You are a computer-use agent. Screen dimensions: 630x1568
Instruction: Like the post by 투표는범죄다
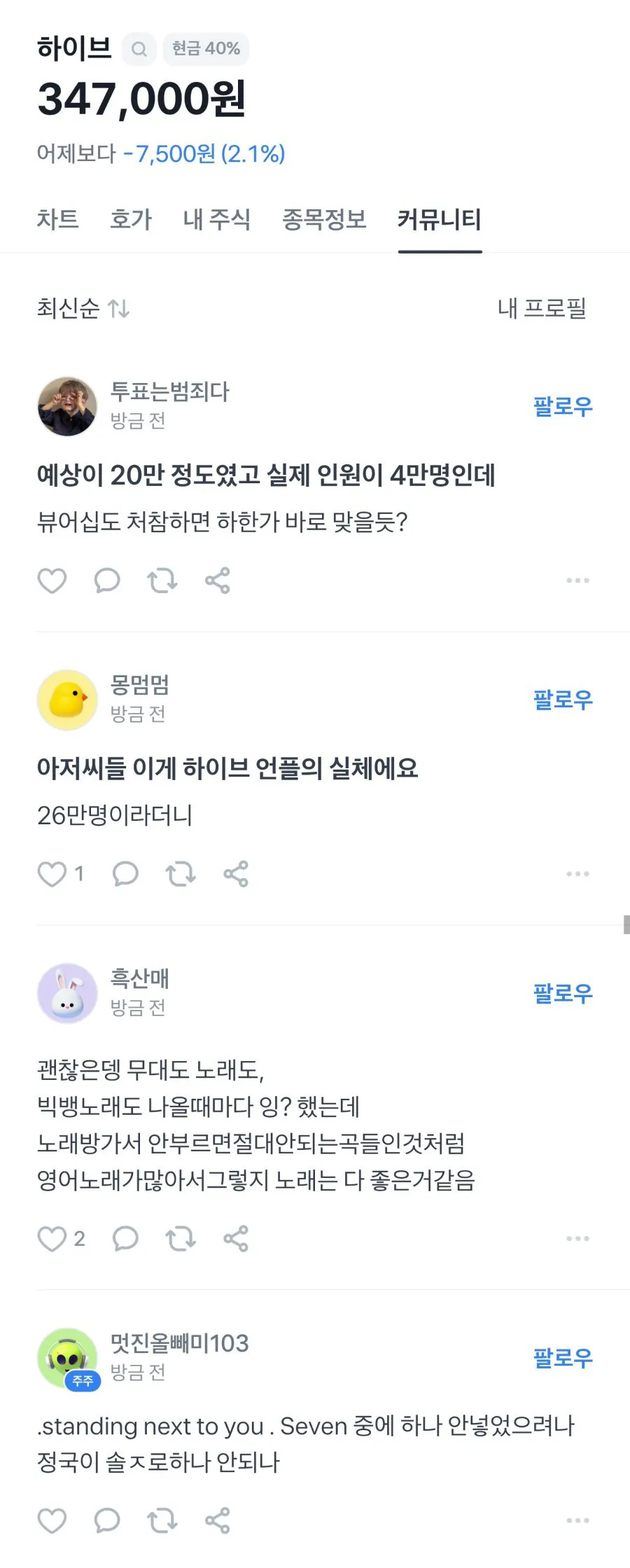(x=52, y=581)
